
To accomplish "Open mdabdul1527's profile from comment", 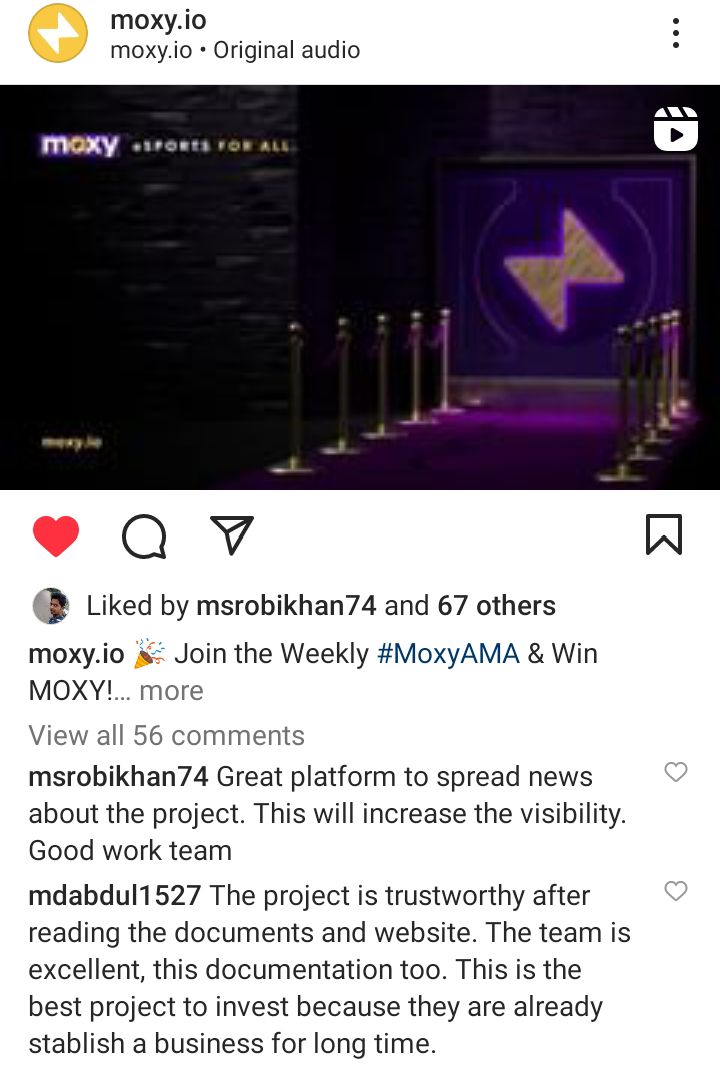I will pyautogui.click(x=114, y=896).
